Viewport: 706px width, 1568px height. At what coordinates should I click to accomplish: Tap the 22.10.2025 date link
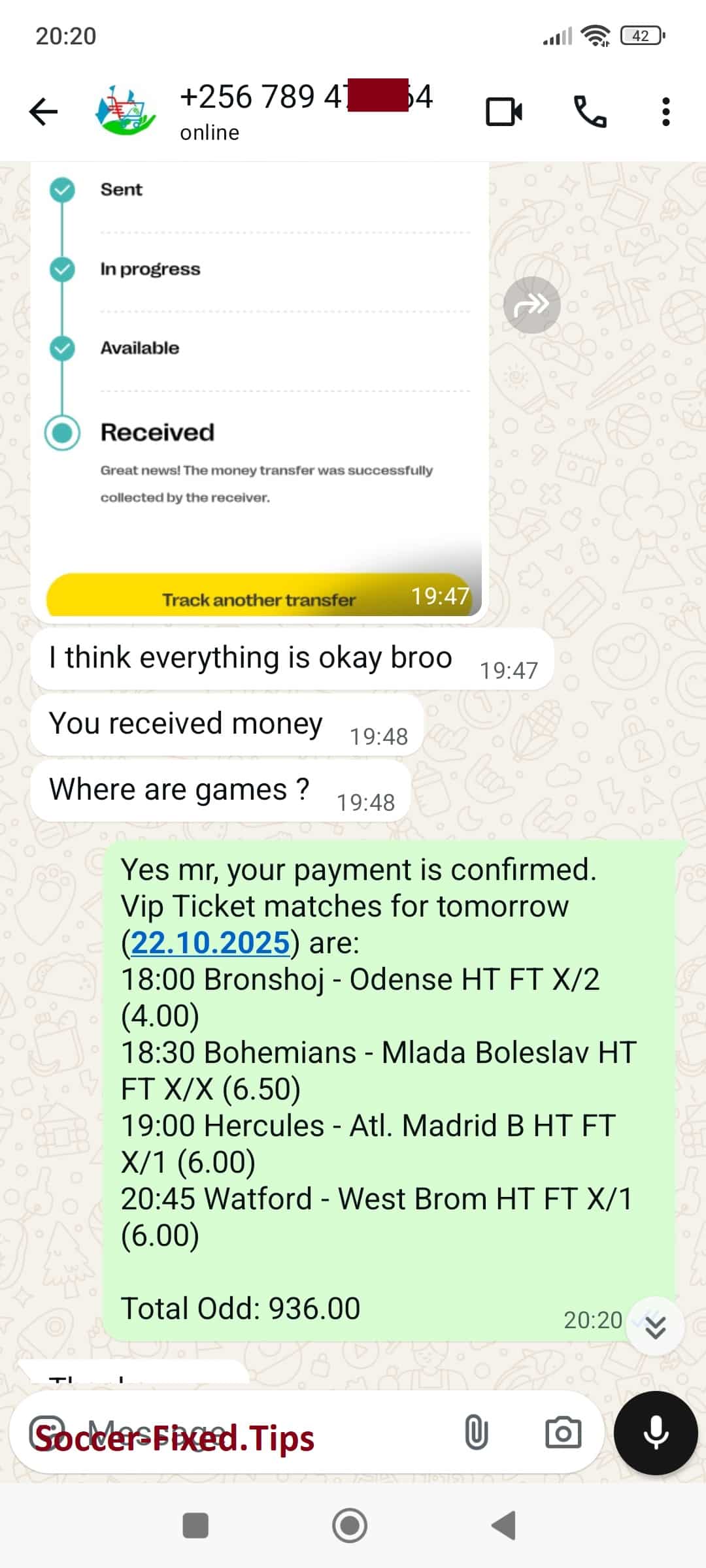210,943
